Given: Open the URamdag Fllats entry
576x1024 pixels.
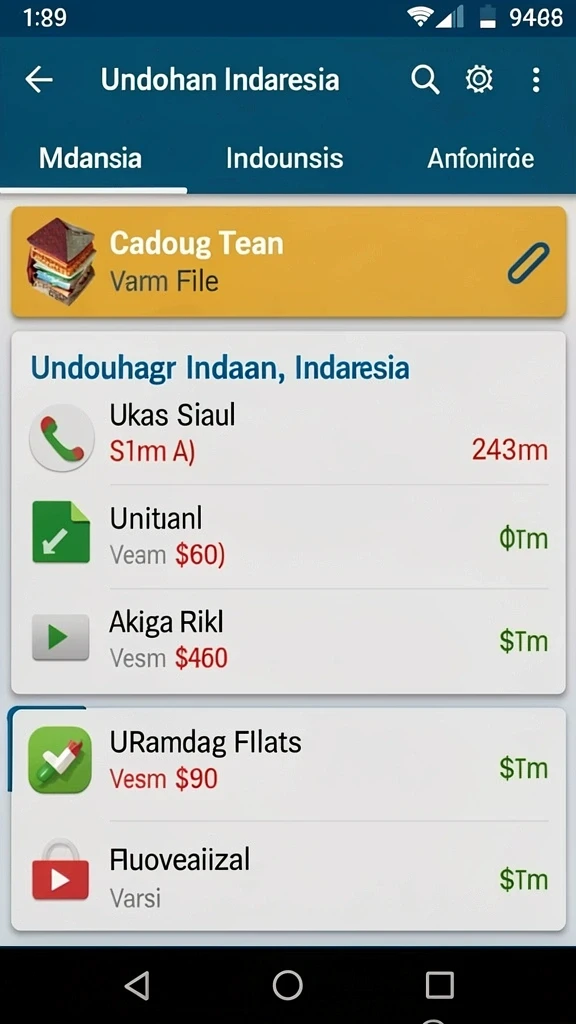Looking at the screenshot, I should pyautogui.click(x=289, y=761).
